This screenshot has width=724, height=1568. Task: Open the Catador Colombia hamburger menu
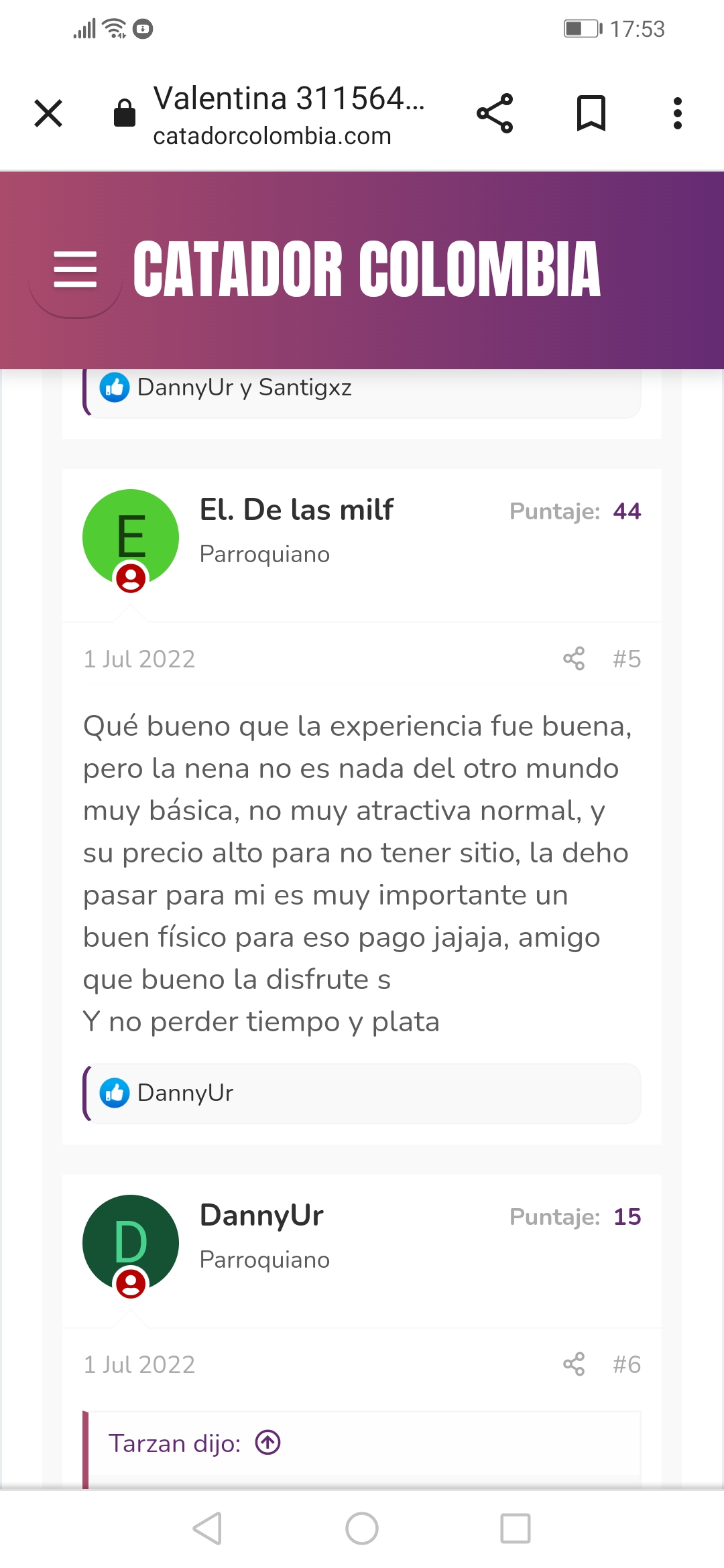[x=75, y=269]
